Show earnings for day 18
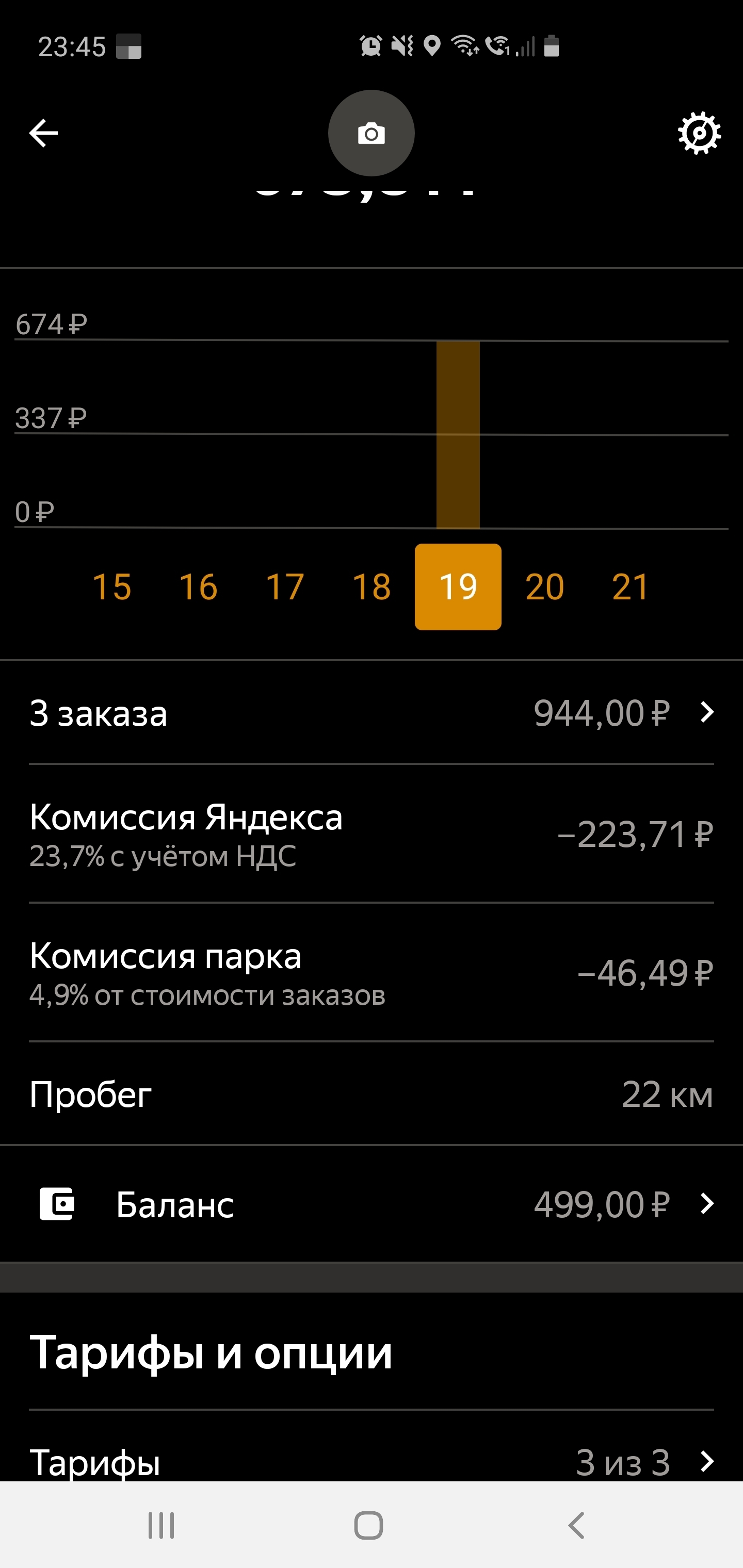The width and height of the screenshot is (743, 1568). pyautogui.click(x=372, y=587)
